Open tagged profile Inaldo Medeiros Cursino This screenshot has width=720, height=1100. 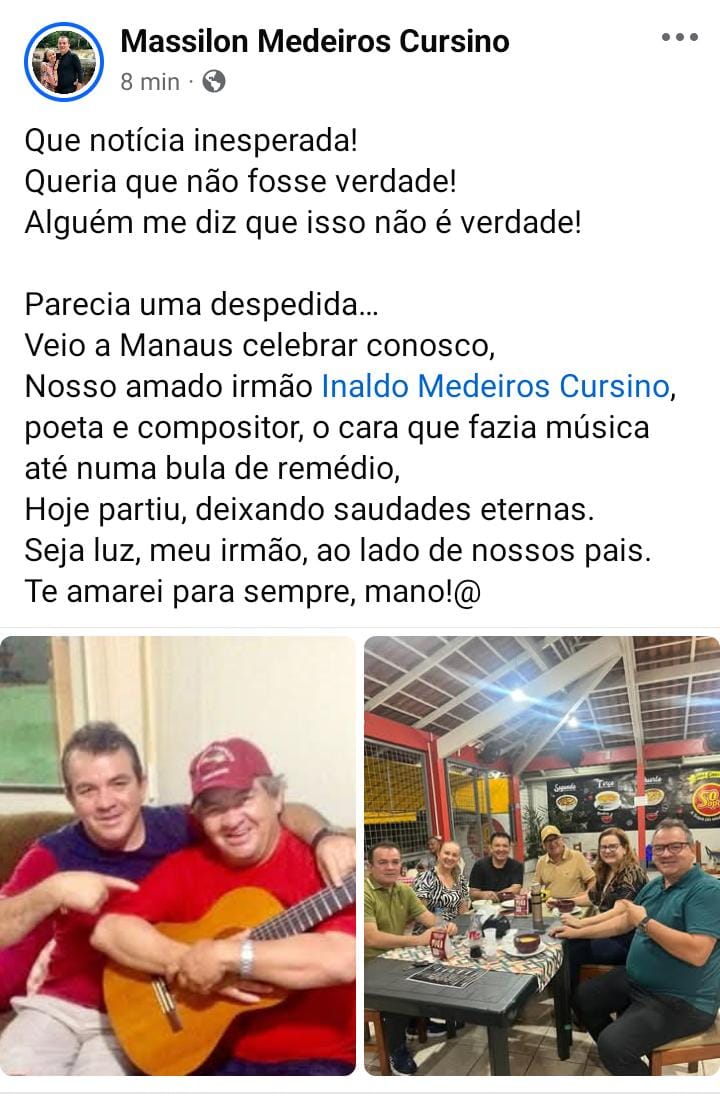click(494, 385)
